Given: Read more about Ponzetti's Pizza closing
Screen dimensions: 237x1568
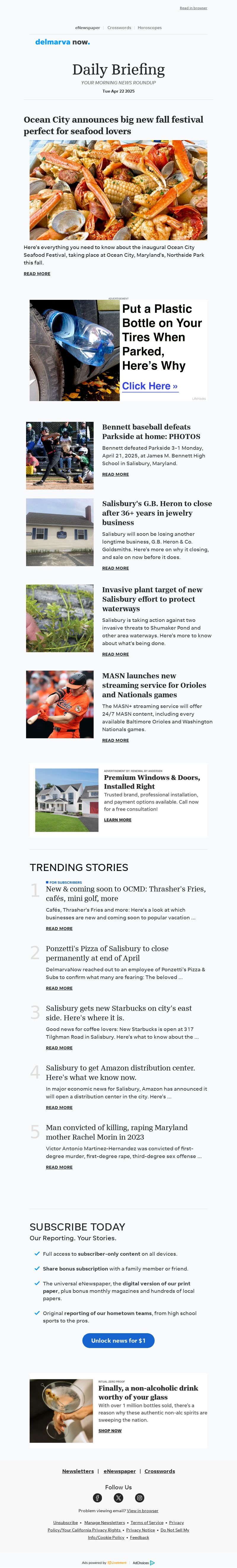Looking at the screenshot, I should click(59, 988).
